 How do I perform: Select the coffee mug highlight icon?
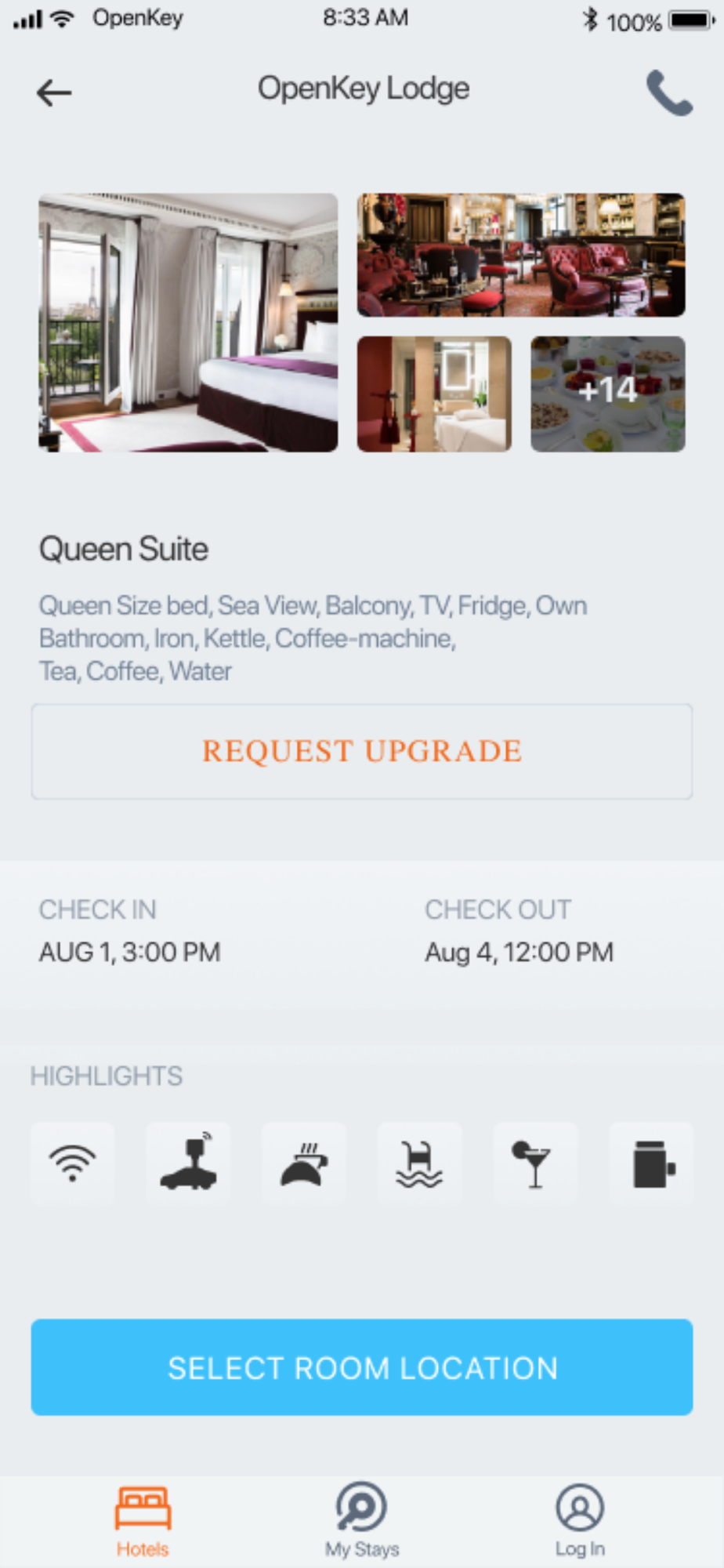point(651,1163)
